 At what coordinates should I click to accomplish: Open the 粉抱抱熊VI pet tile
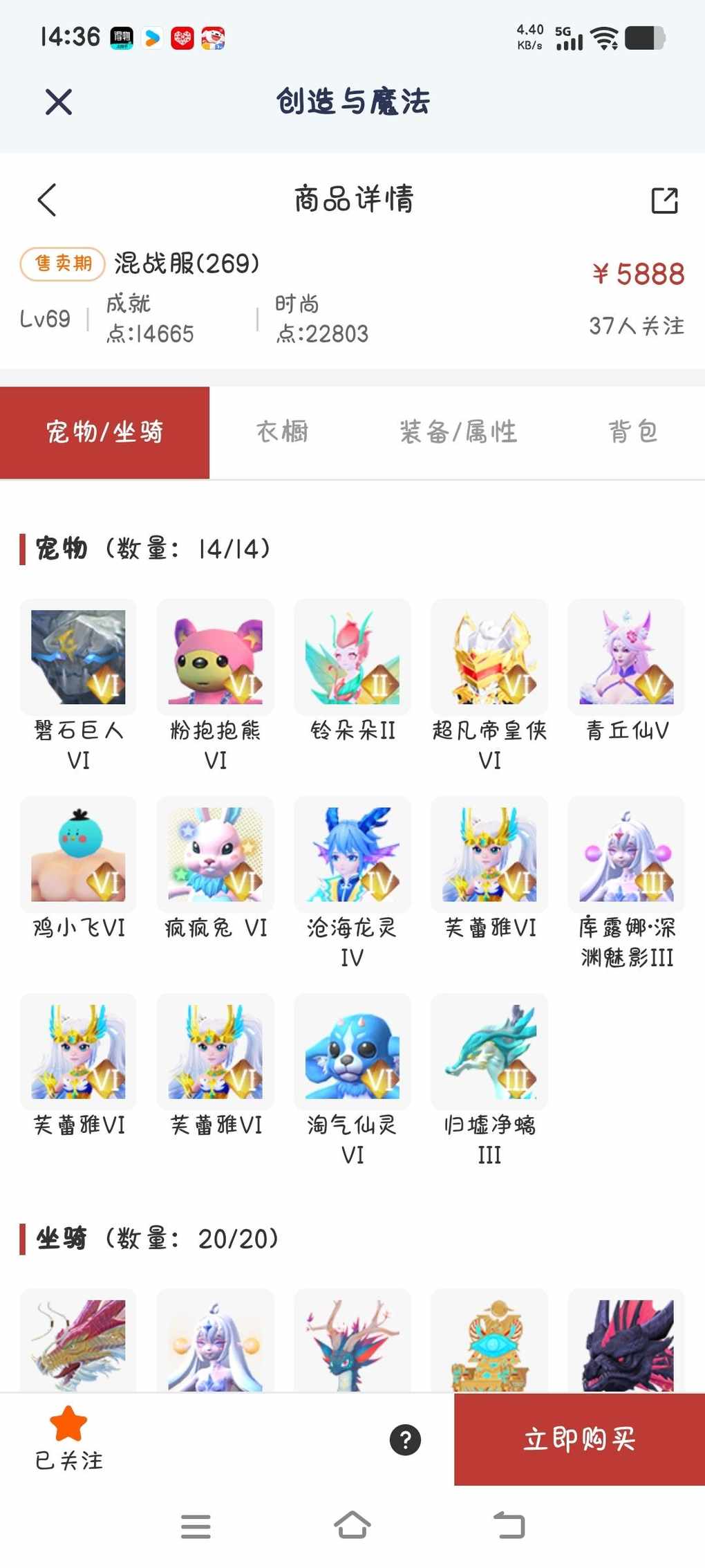click(215, 657)
